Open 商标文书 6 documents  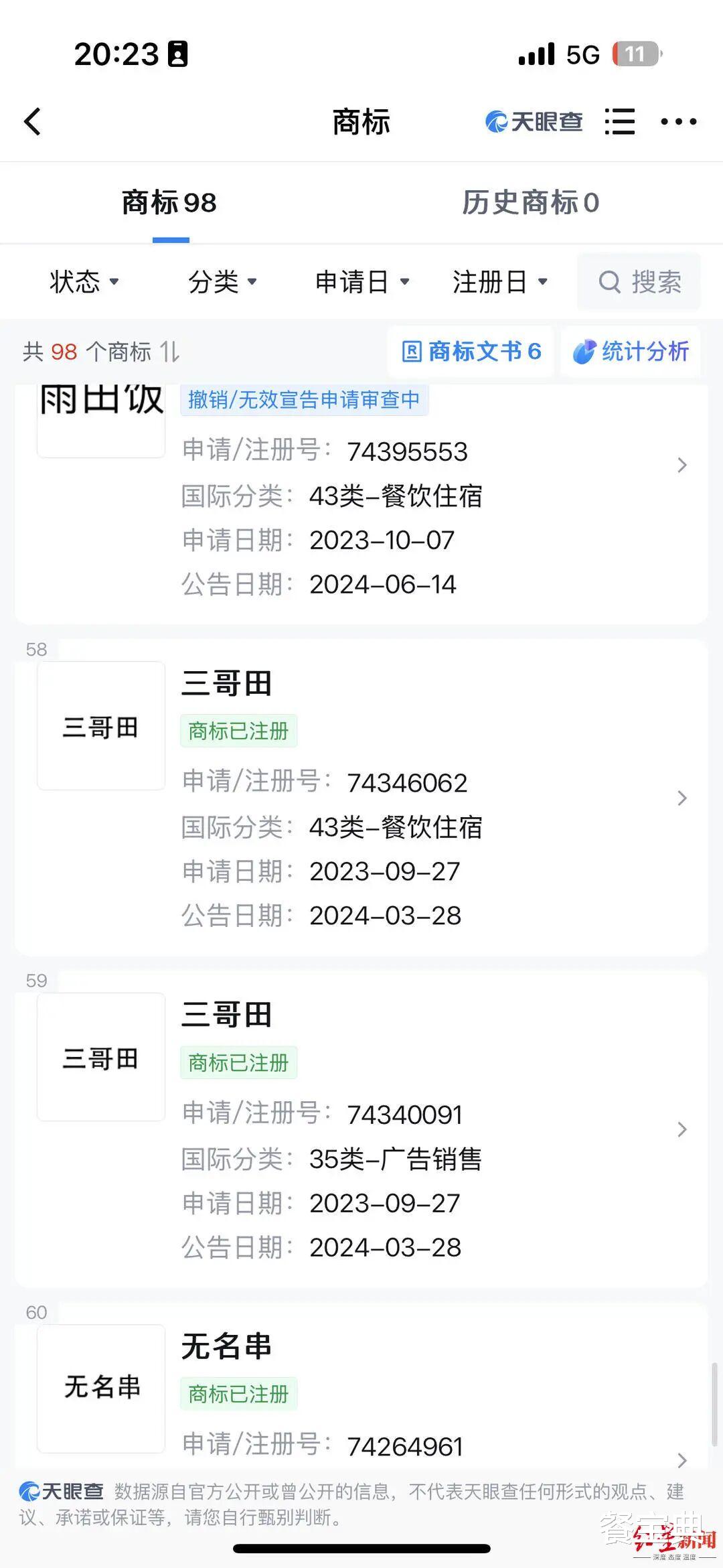pos(471,352)
